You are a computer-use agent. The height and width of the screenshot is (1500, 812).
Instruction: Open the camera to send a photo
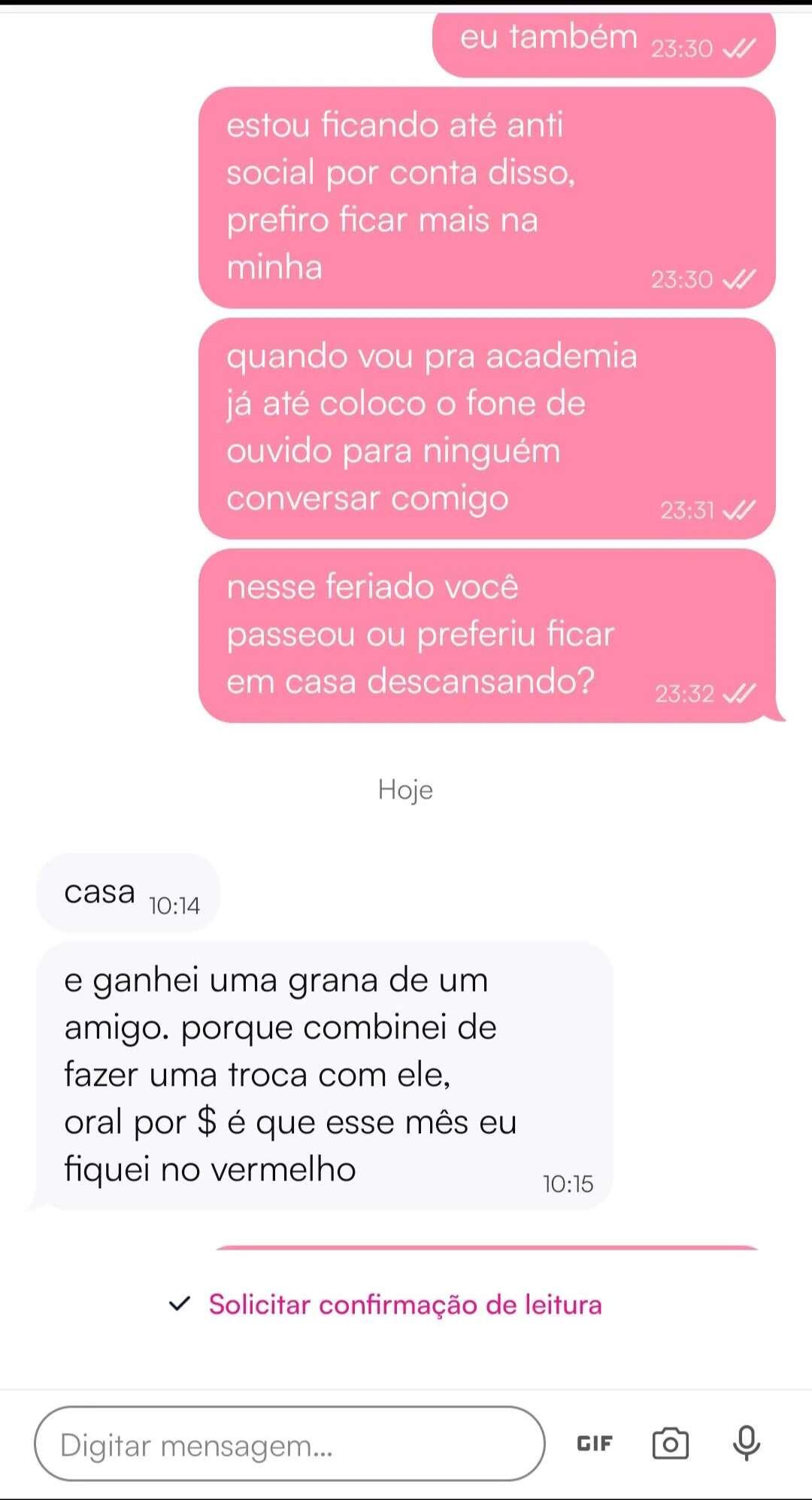(x=670, y=1444)
